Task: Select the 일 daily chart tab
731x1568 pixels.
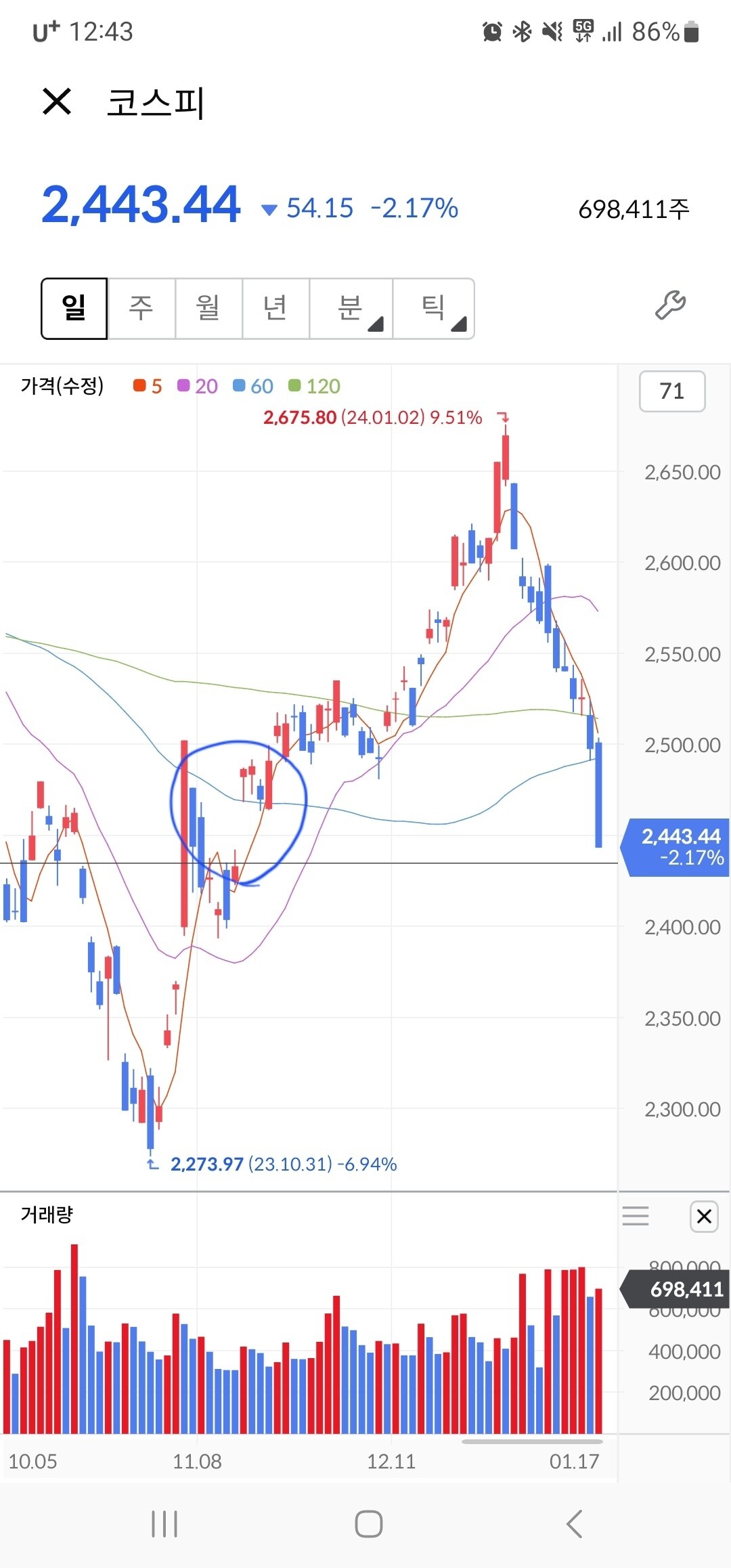Action: [74, 308]
